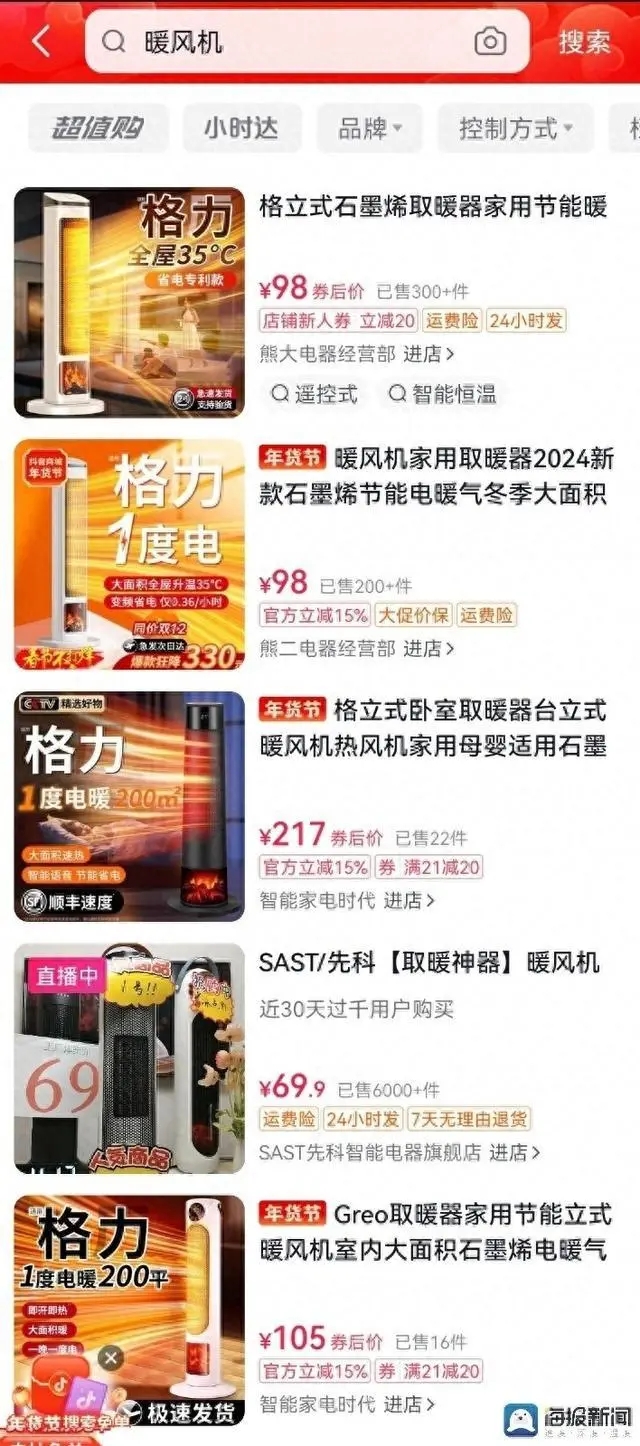Screen dimensions: 640x1446
Task: Go back using the top-left arrow
Action: pyautogui.click(x=41, y=42)
